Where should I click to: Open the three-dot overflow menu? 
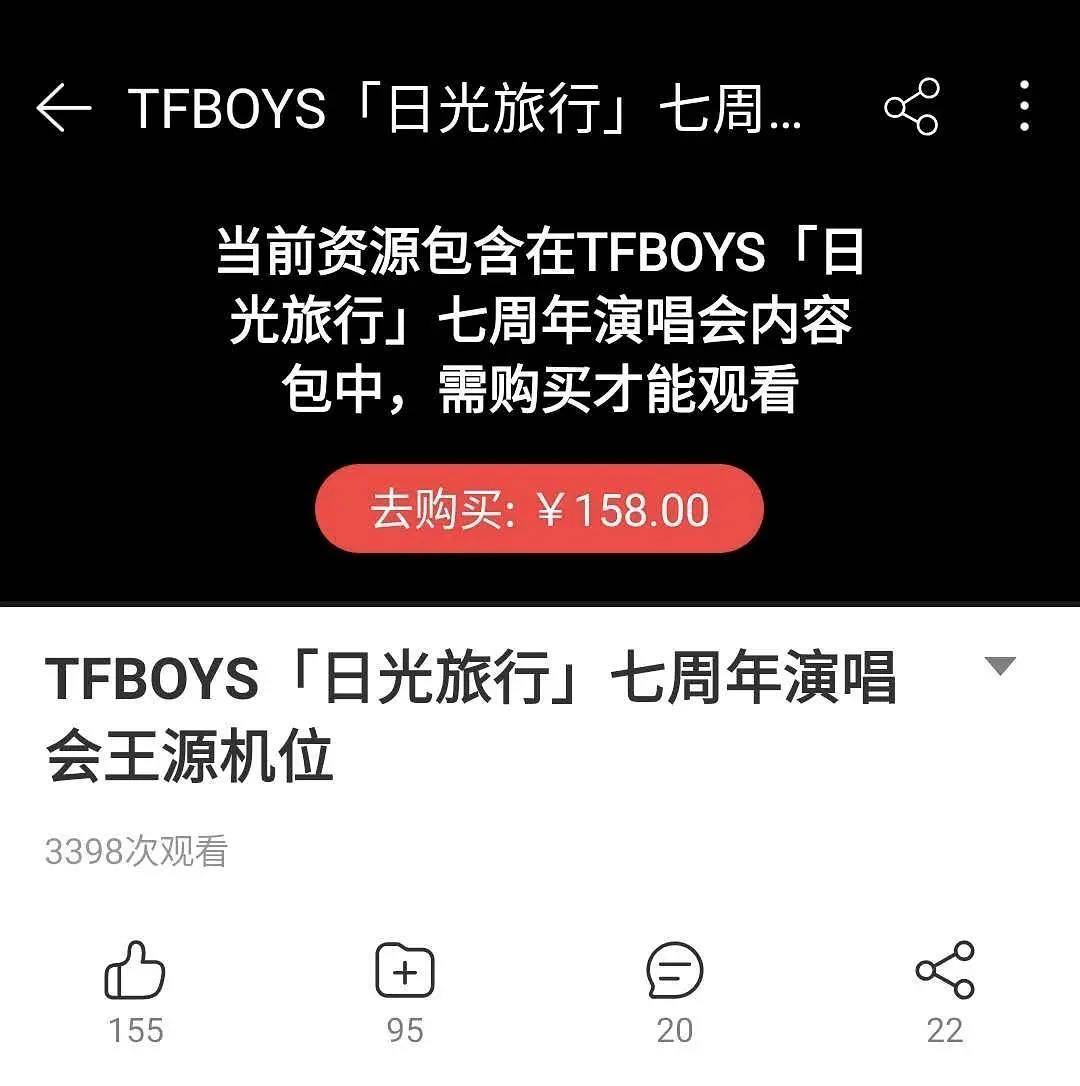tap(1024, 106)
